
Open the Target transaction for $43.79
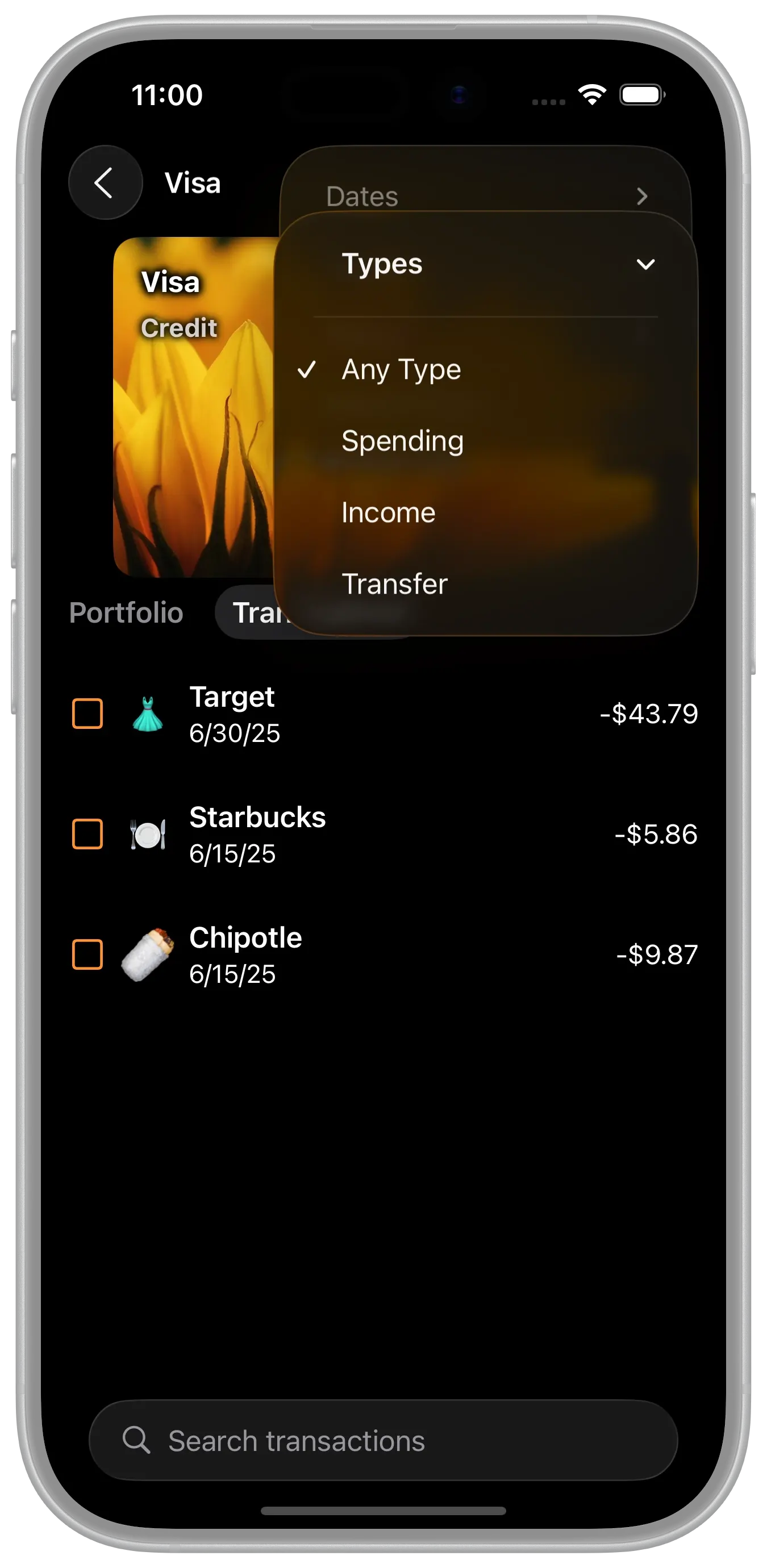coord(426,714)
